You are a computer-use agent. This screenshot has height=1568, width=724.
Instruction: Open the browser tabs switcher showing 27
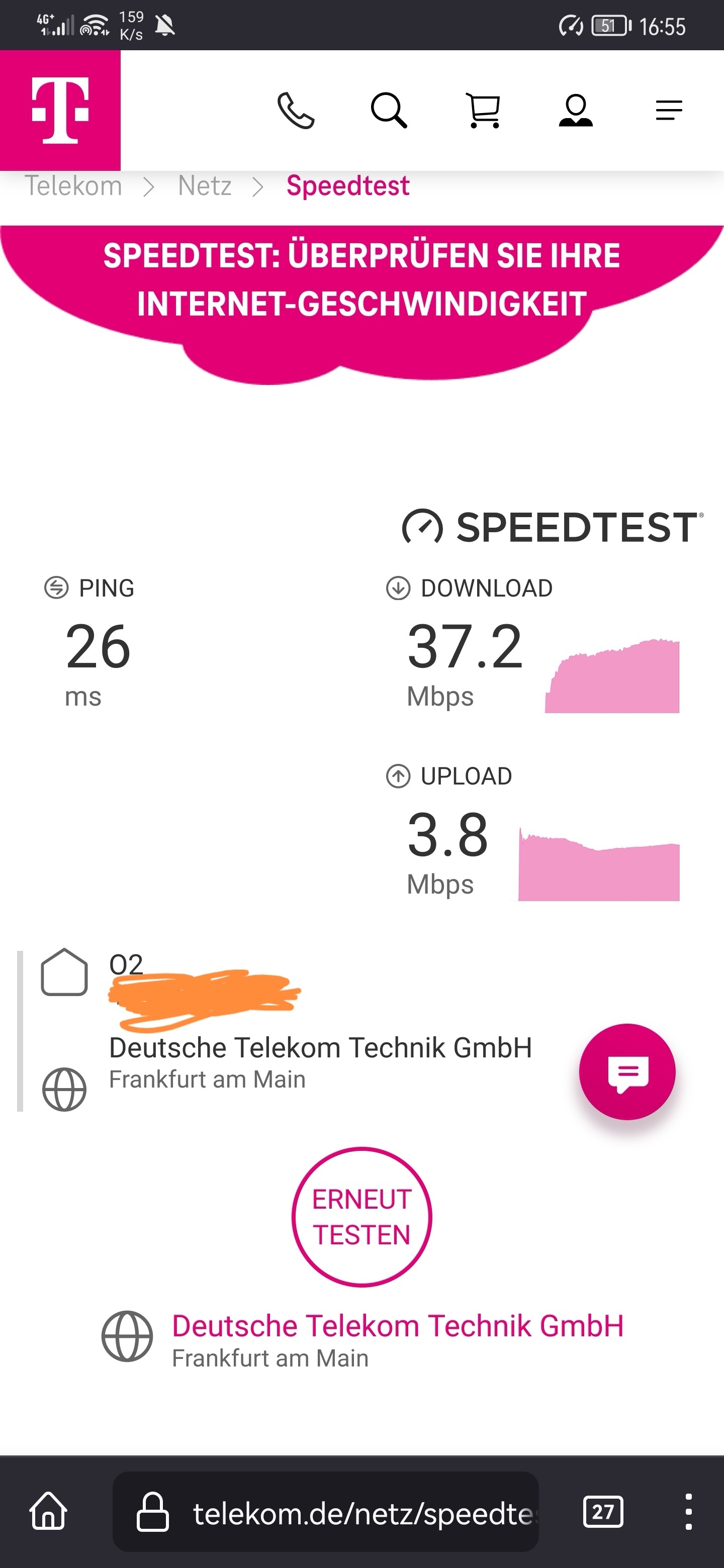click(603, 1511)
